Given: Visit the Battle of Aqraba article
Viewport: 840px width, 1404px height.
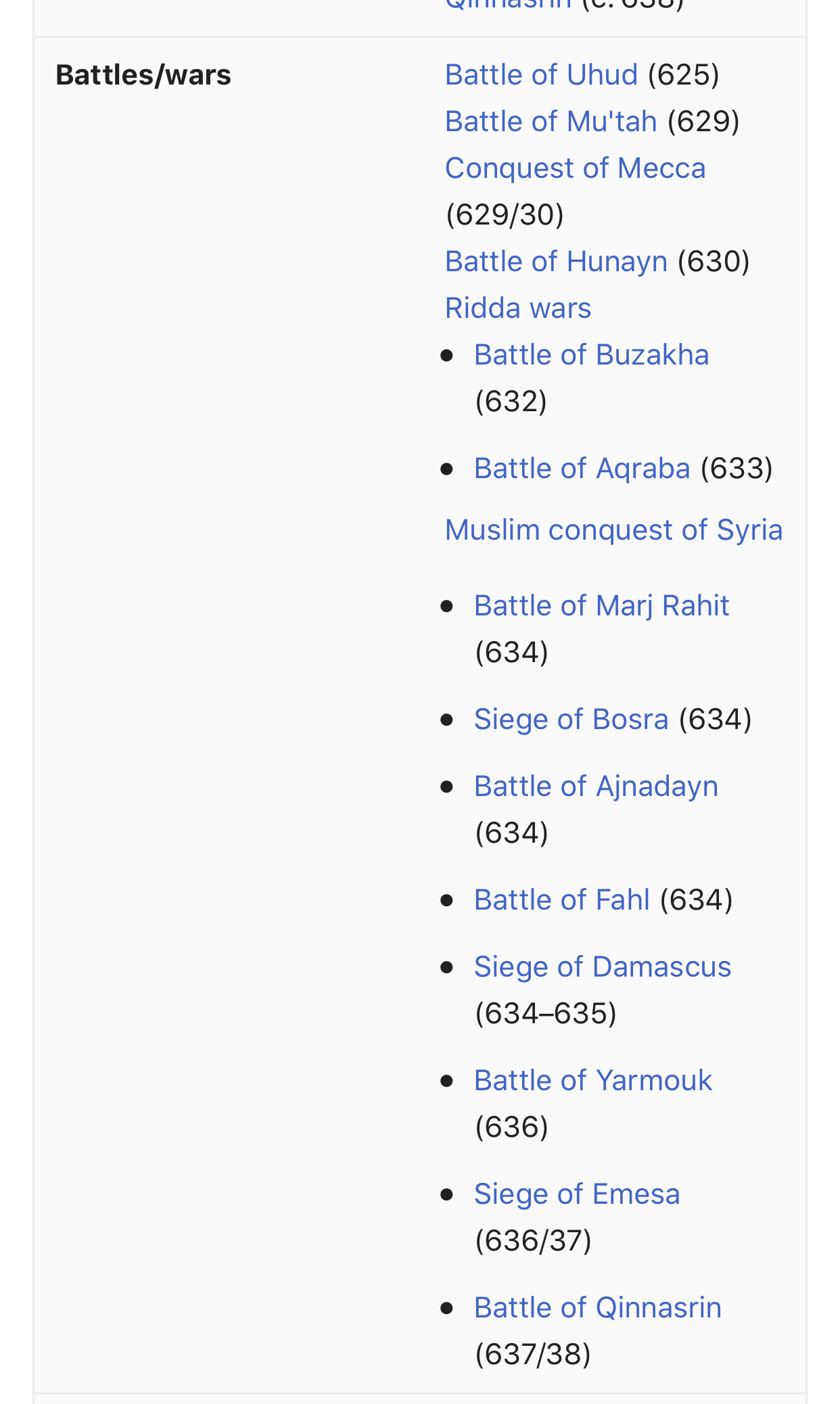Looking at the screenshot, I should coord(582,469).
